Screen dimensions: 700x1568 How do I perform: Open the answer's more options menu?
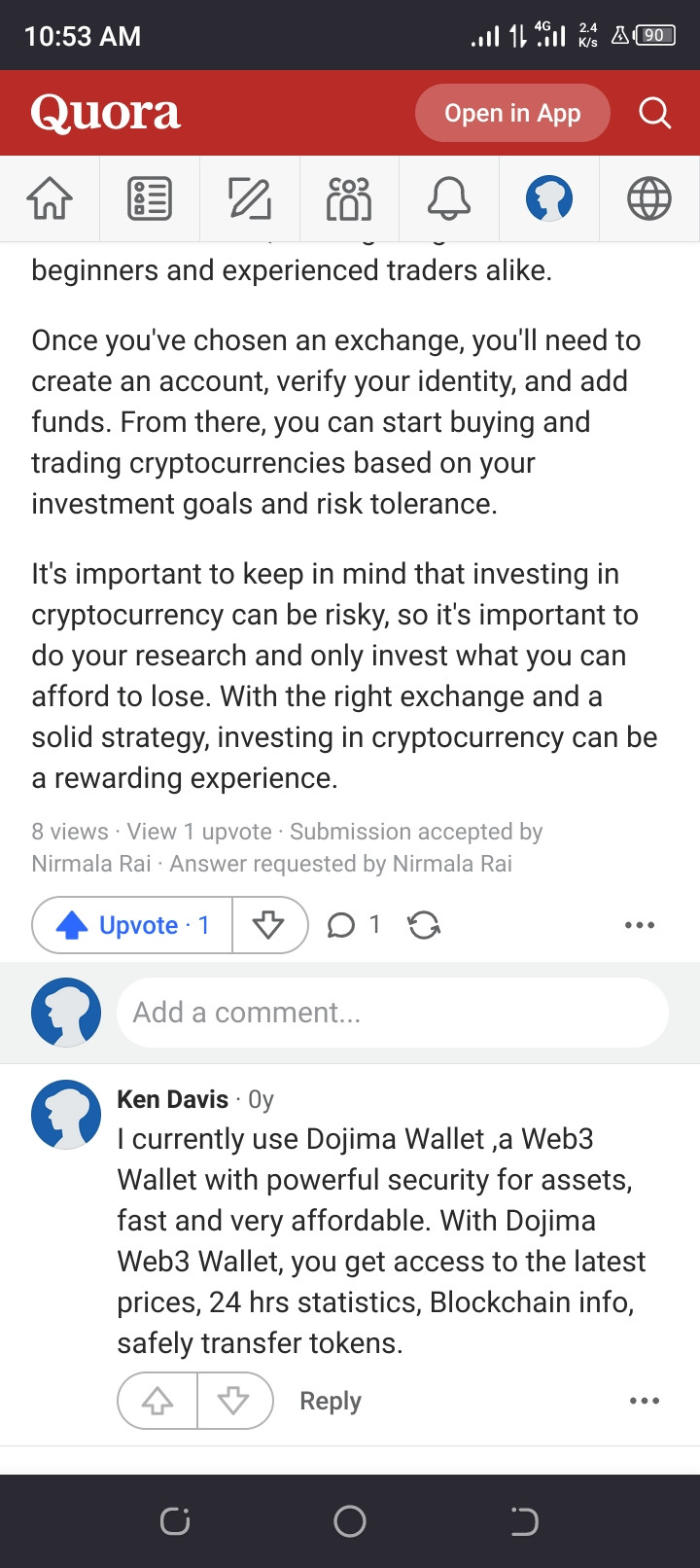pyautogui.click(x=639, y=925)
